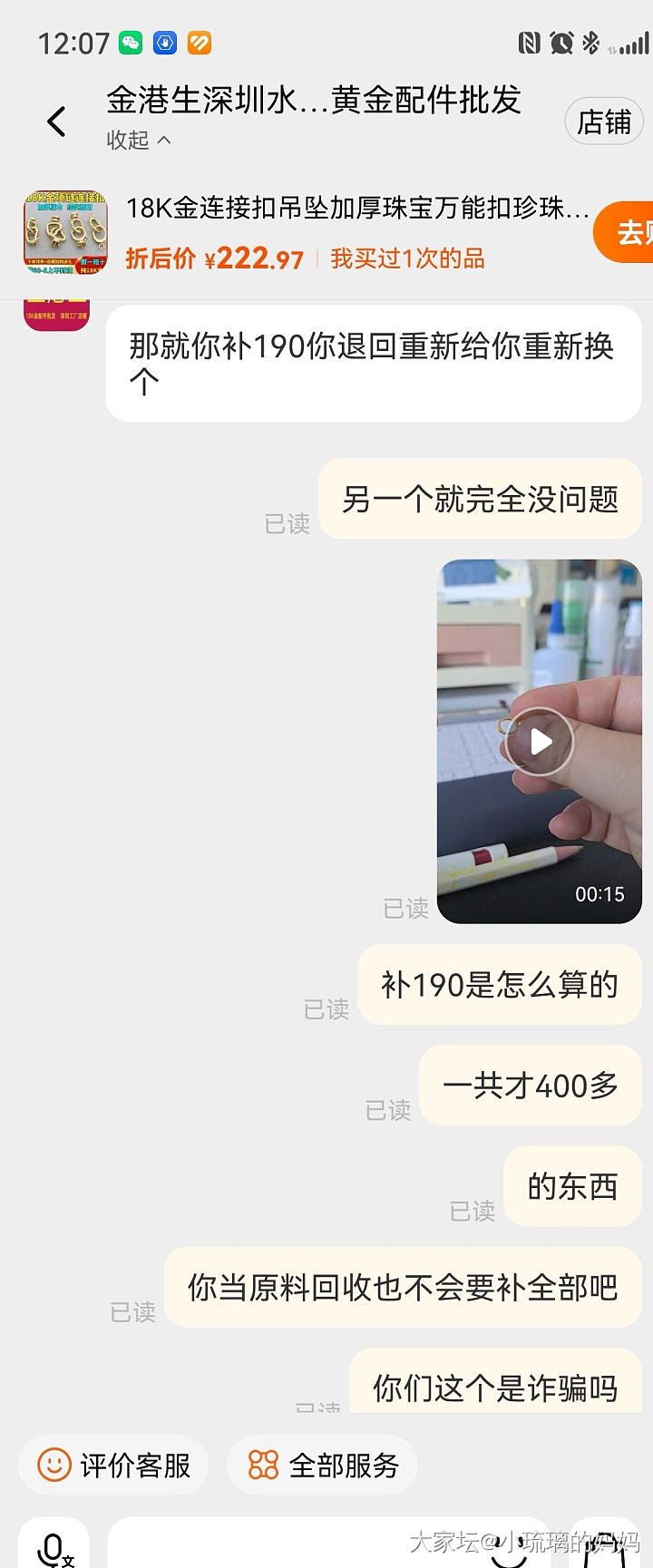Open the 店铺 store page
Image resolution: width=653 pixels, height=1568 pixels.
(x=603, y=122)
